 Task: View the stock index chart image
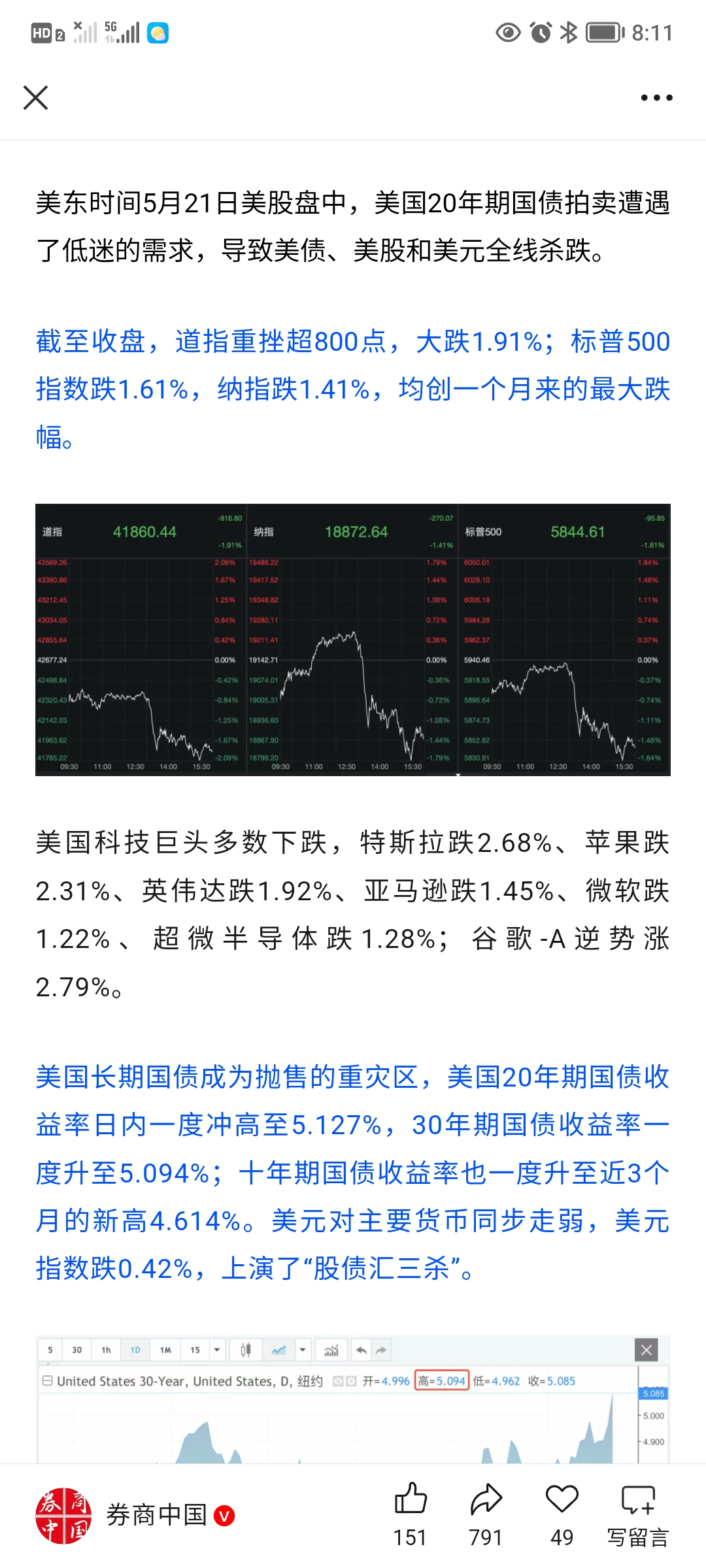coord(353,640)
